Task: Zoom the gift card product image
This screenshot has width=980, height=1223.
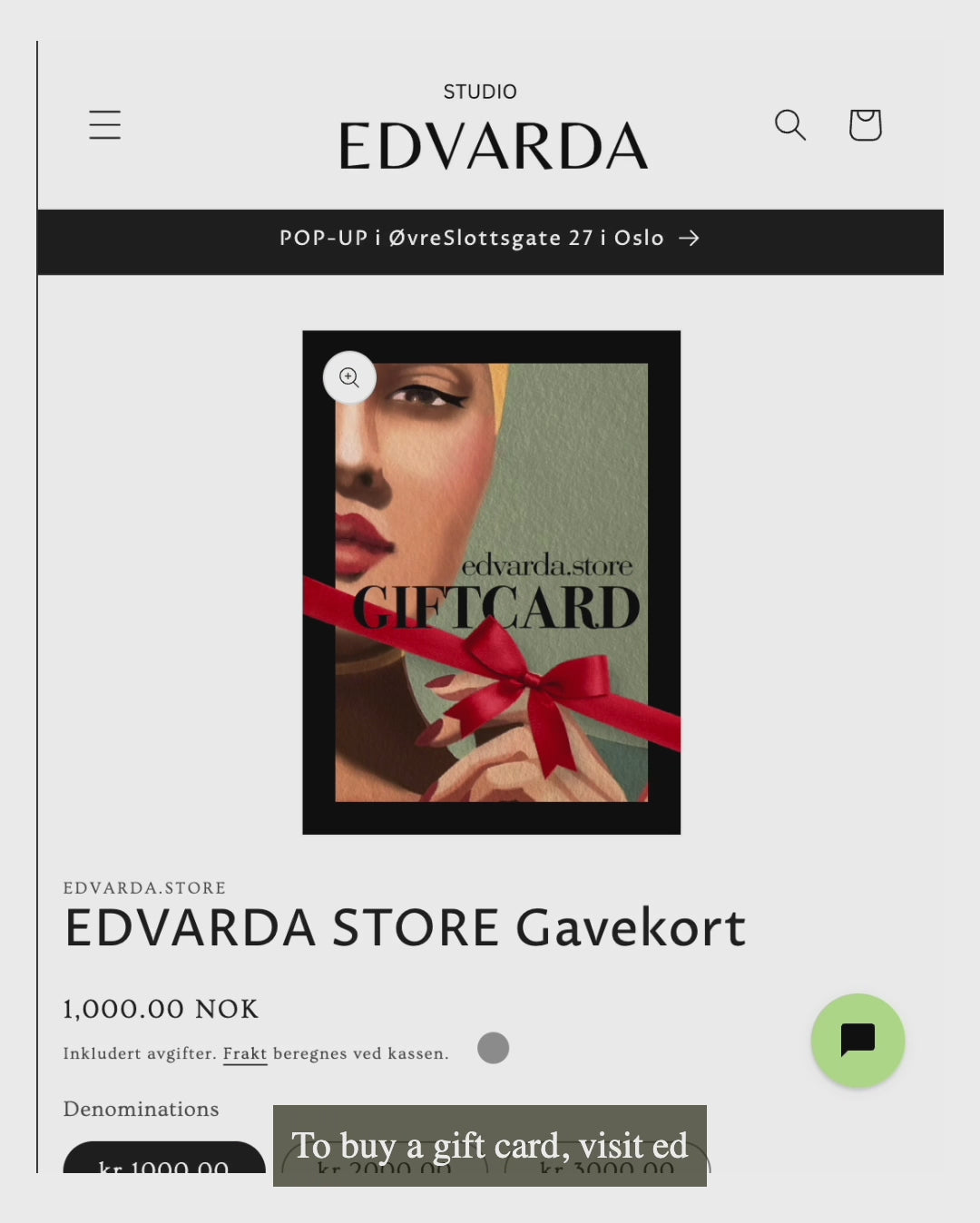Action: [x=349, y=377]
